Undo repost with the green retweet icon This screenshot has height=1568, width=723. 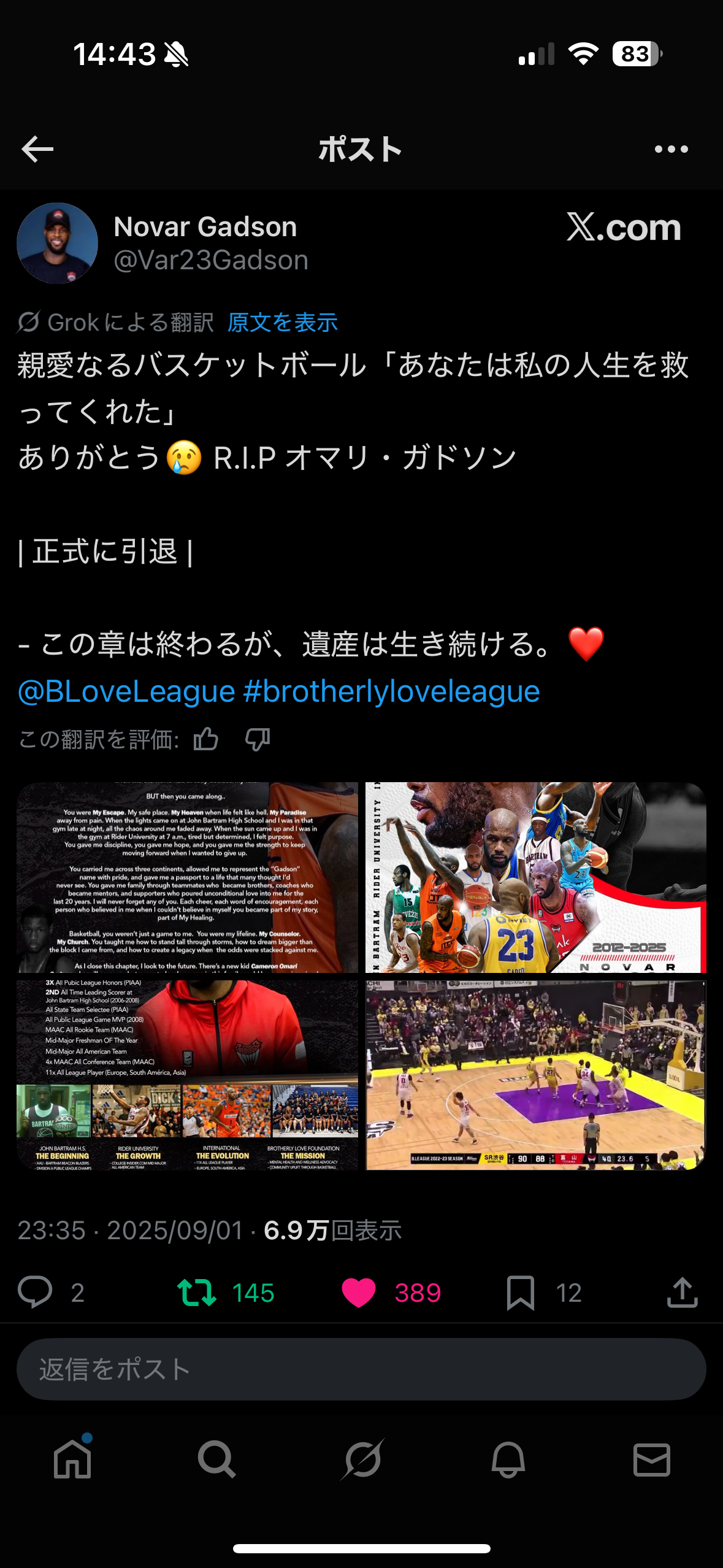click(197, 1293)
